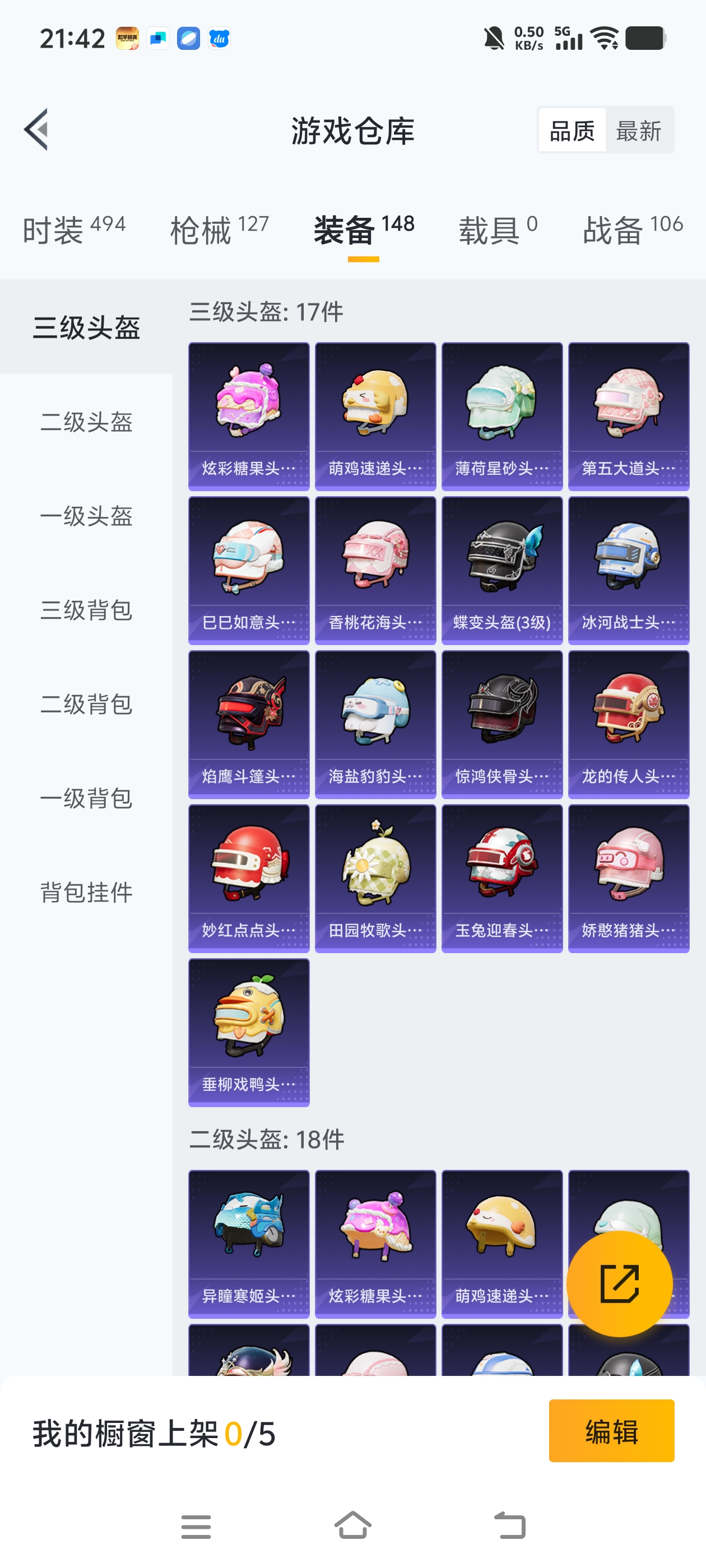Tap the 百度 icon in the status bar
Screen dimensions: 706x1568
pos(219,39)
